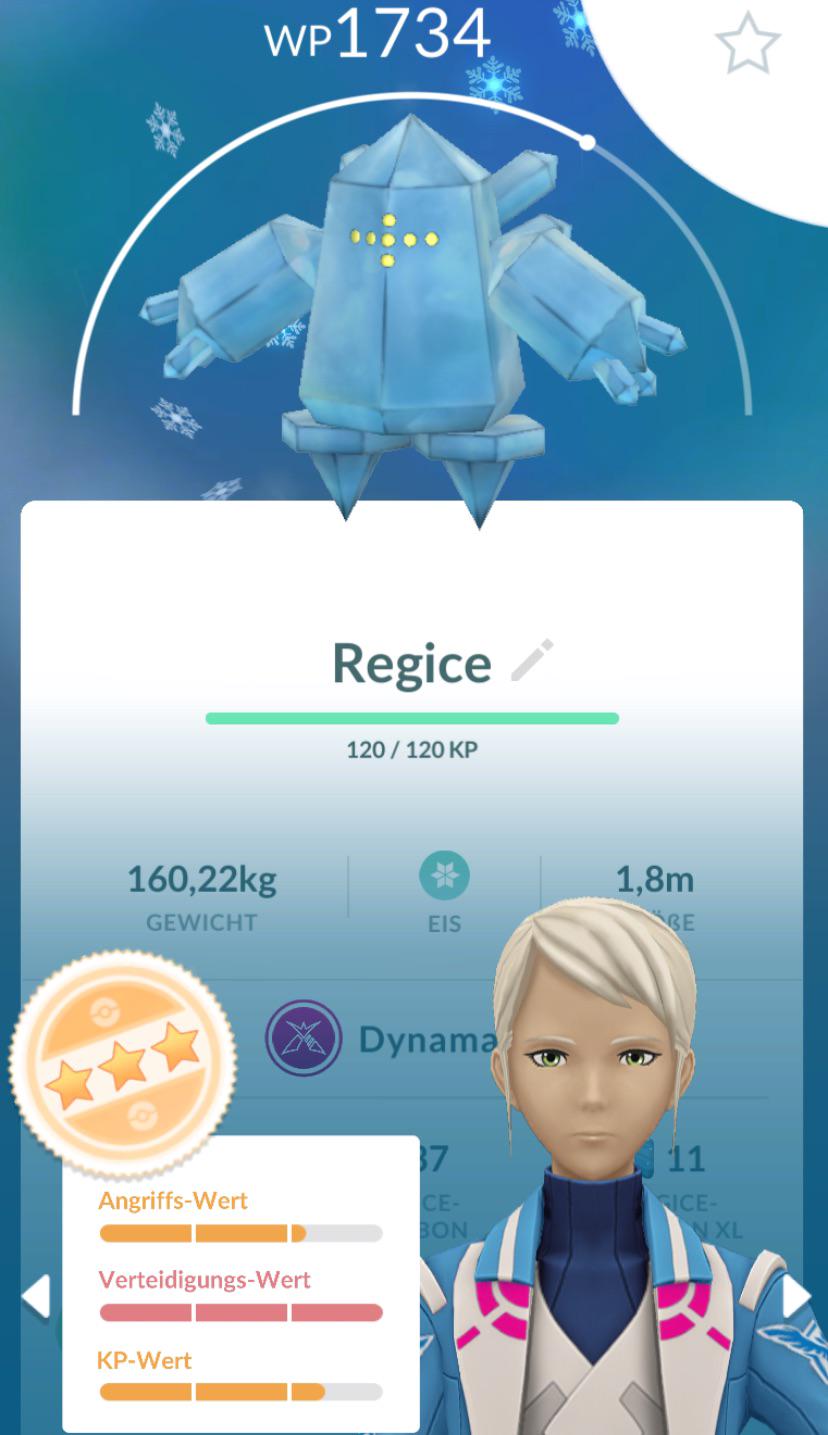This screenshot has height=1435, width=828.
Task: Go to the next Pokémon with the right arrow
Action: click(795, 1297)
